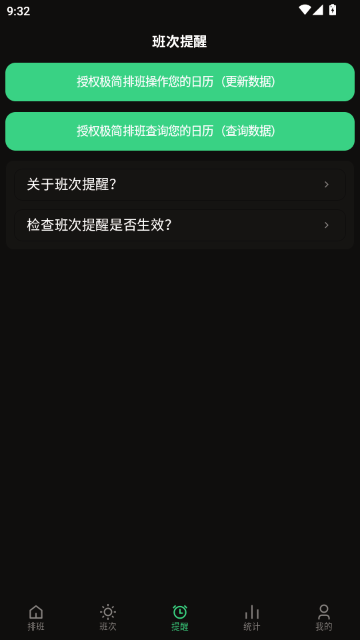Tap 授权极简排班操作您的日历（更新数据） button
Image resolution: width=360 pixels, height=640 pixels.
(x=180, y=82)
